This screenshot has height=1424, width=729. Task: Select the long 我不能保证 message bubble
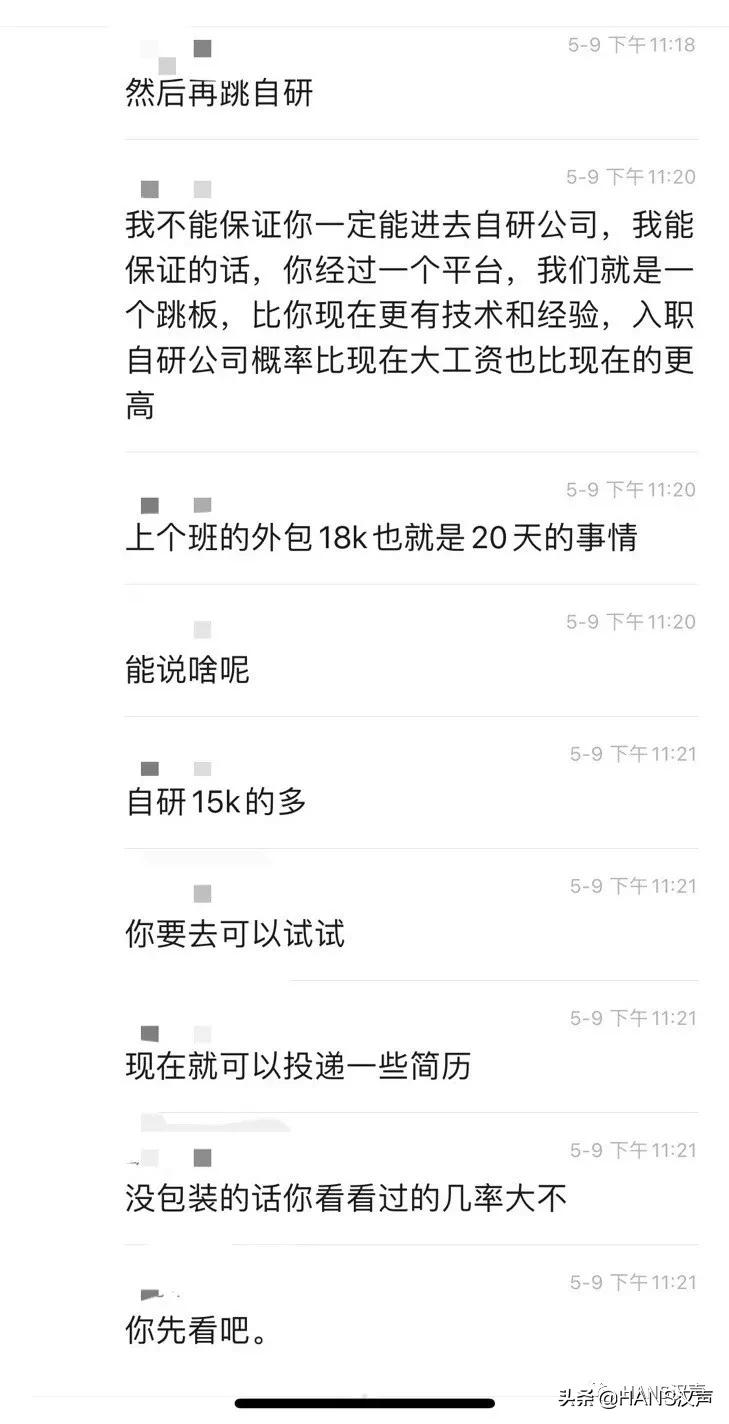[410, 315]
